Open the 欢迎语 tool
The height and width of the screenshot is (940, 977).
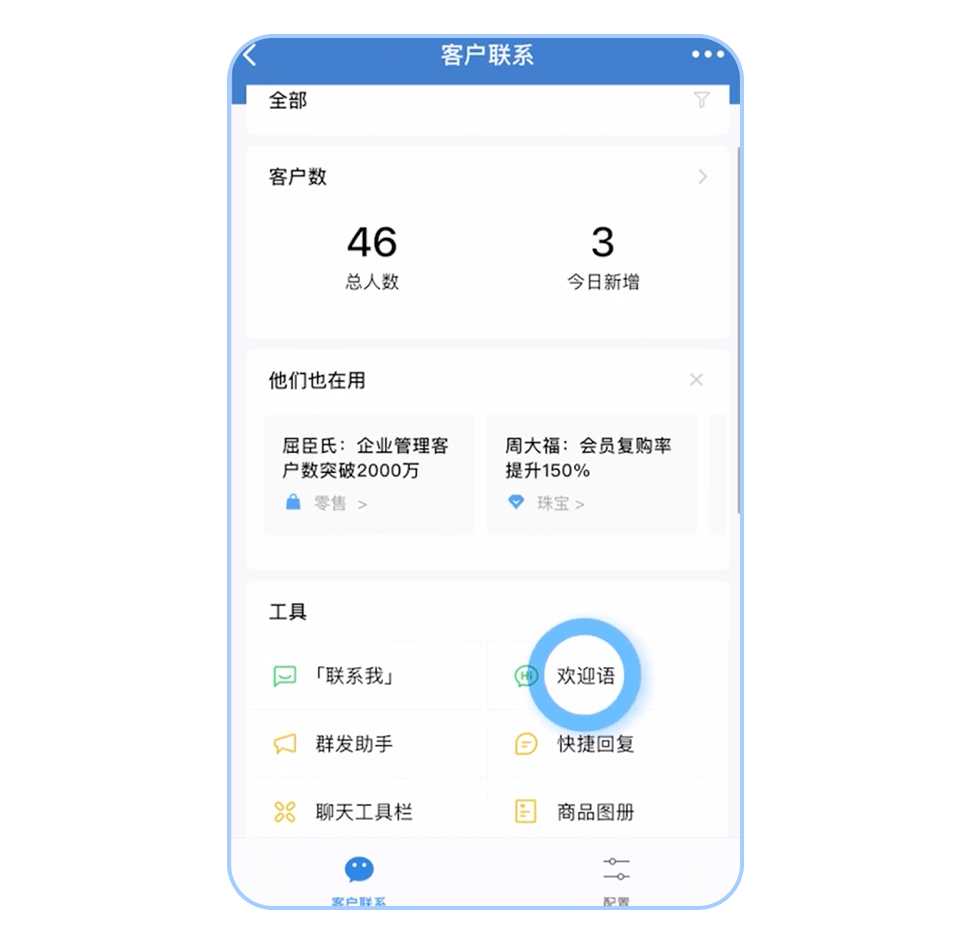[x=585, y=676]
